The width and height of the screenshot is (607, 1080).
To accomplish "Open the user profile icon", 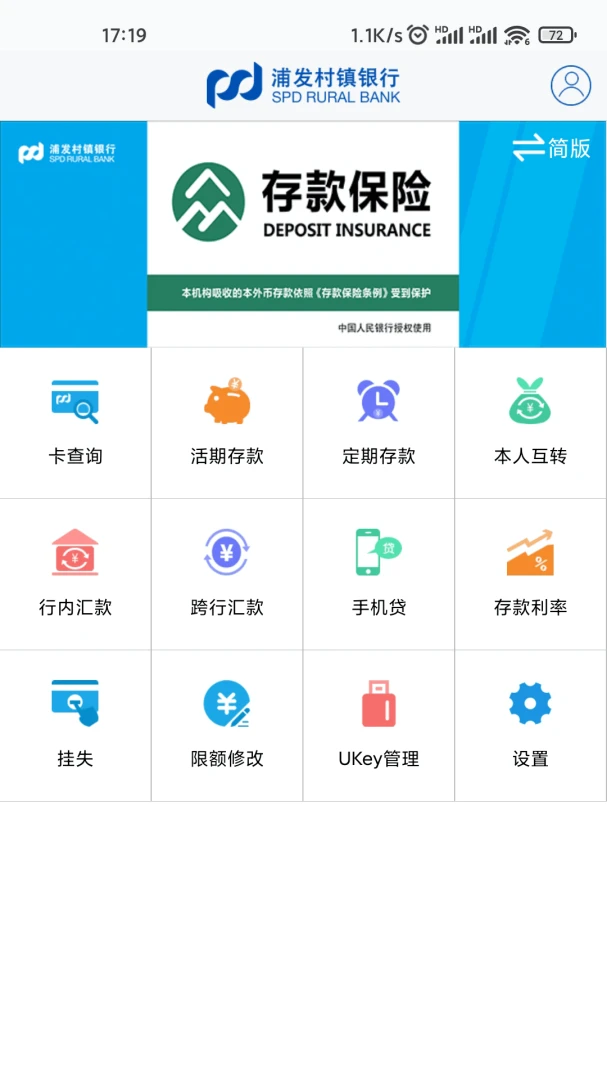I will pos(571,85).
